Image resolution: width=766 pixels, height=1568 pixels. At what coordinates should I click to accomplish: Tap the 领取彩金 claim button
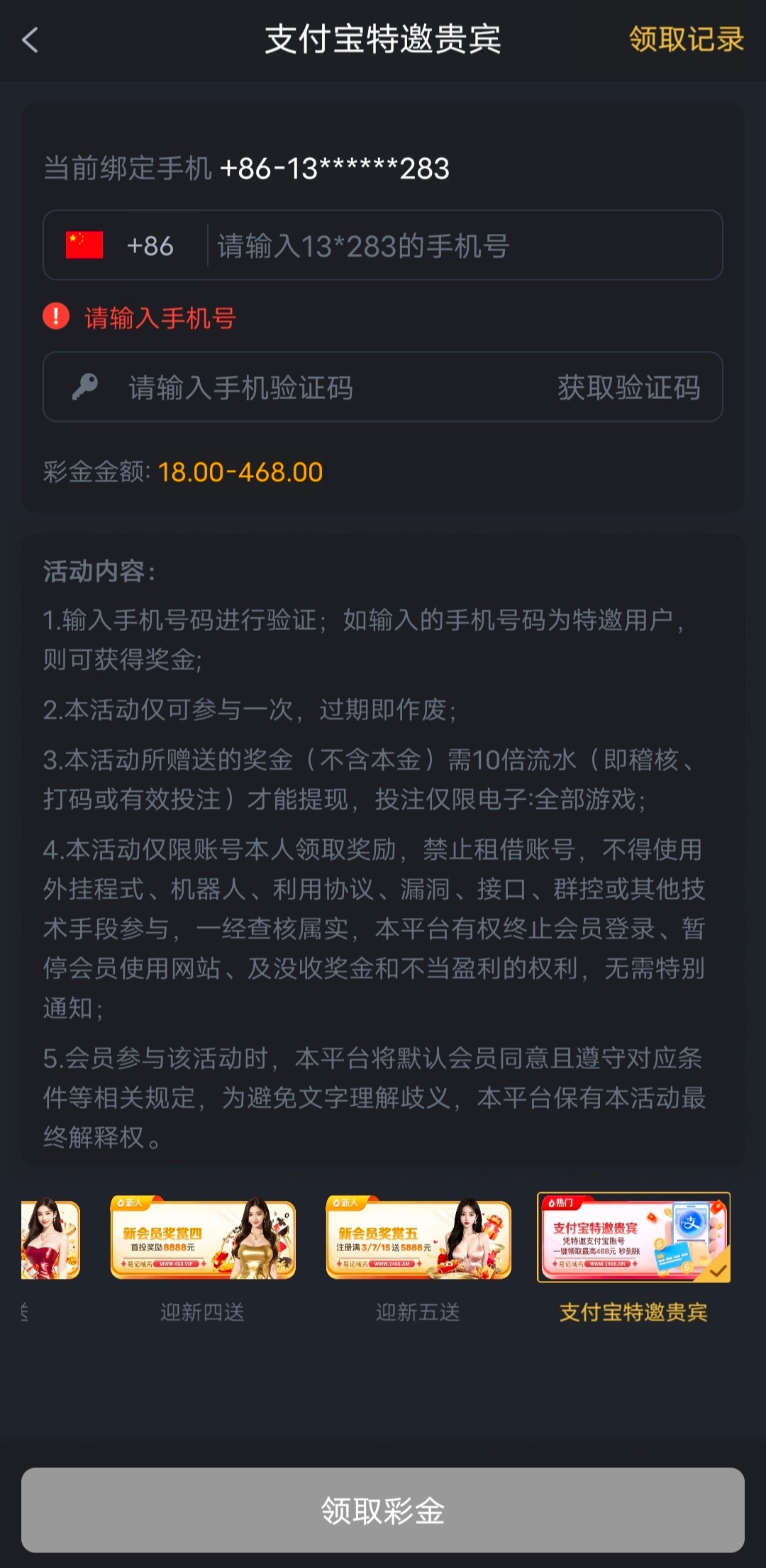click(383, 1510)
